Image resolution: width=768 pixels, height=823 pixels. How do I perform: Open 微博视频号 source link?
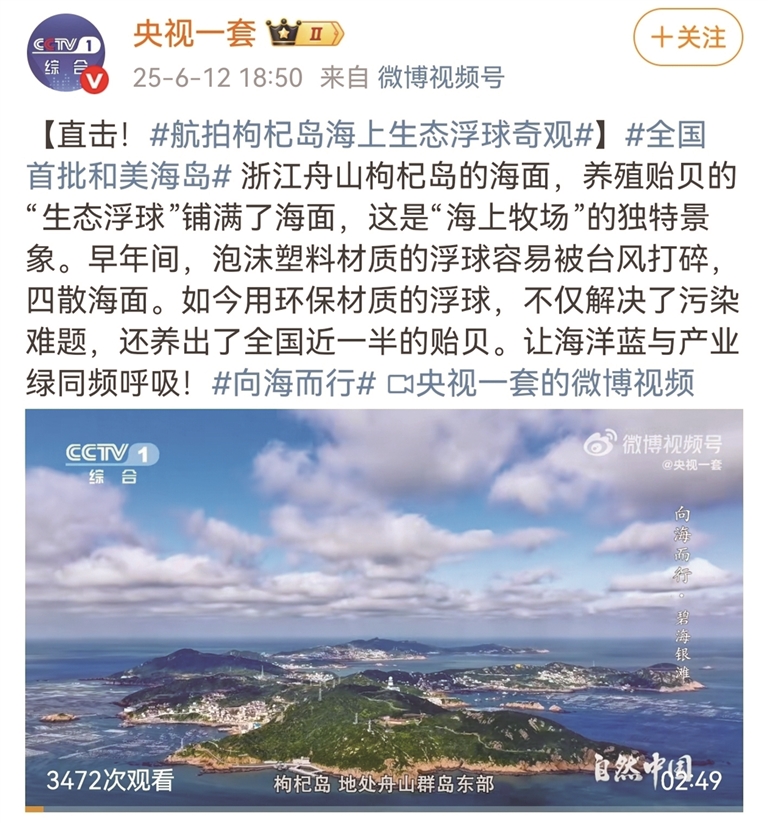pyautogui.click(x=440, y=77)
